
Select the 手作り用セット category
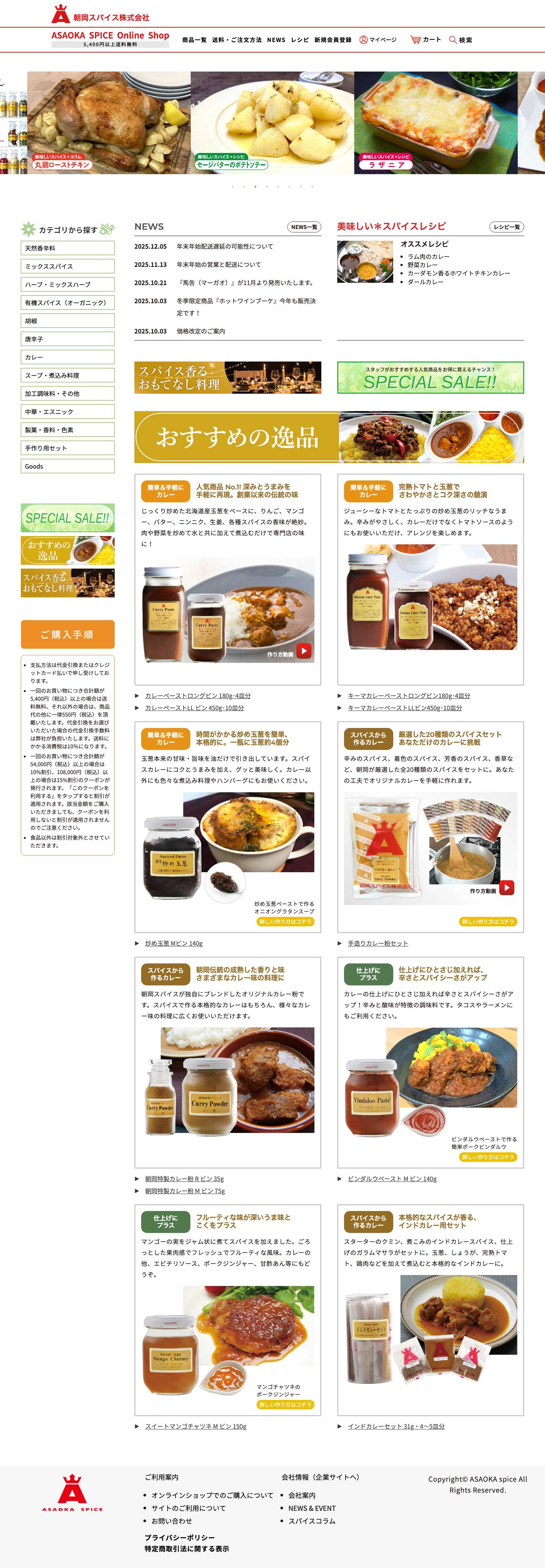[x=67, y=448]
